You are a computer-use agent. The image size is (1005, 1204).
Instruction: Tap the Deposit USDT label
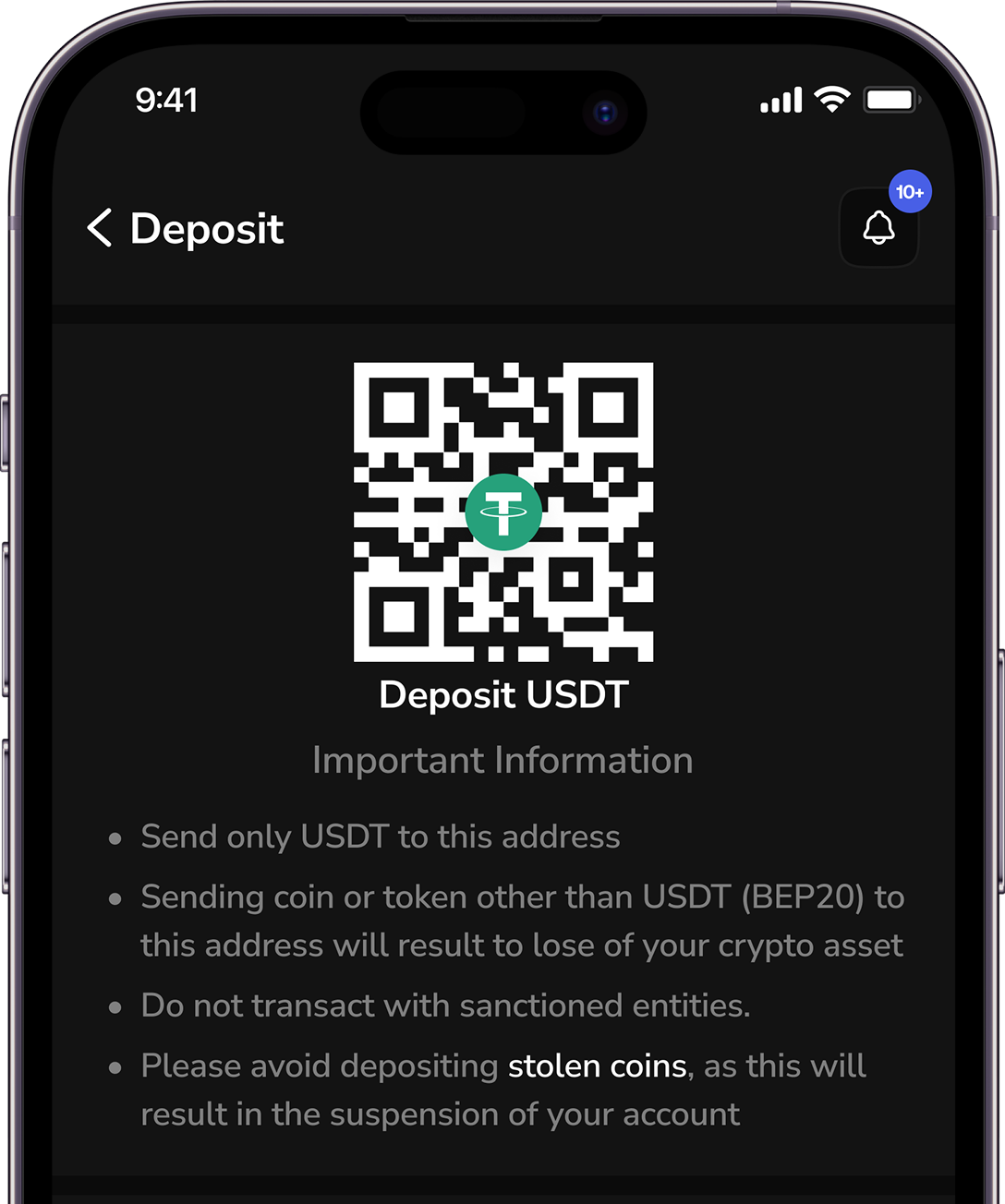(503, 695)
